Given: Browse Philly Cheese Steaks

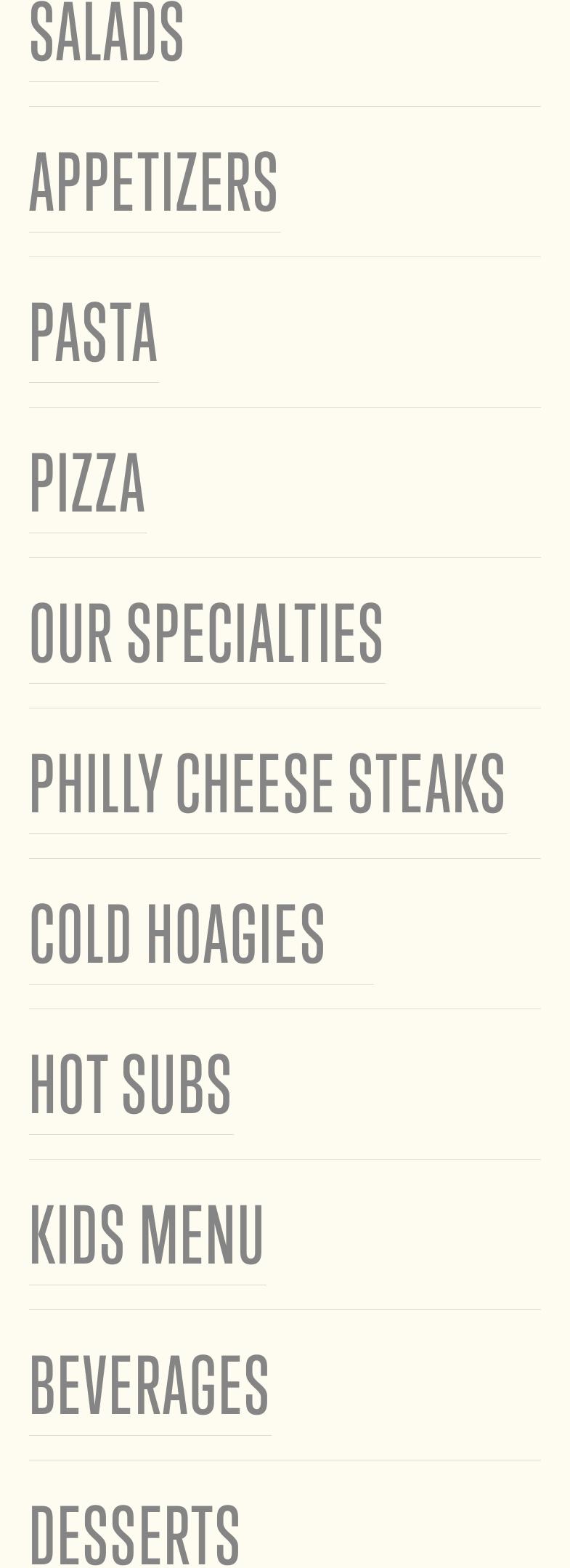Looking at the screenshot, I should 267,784.
